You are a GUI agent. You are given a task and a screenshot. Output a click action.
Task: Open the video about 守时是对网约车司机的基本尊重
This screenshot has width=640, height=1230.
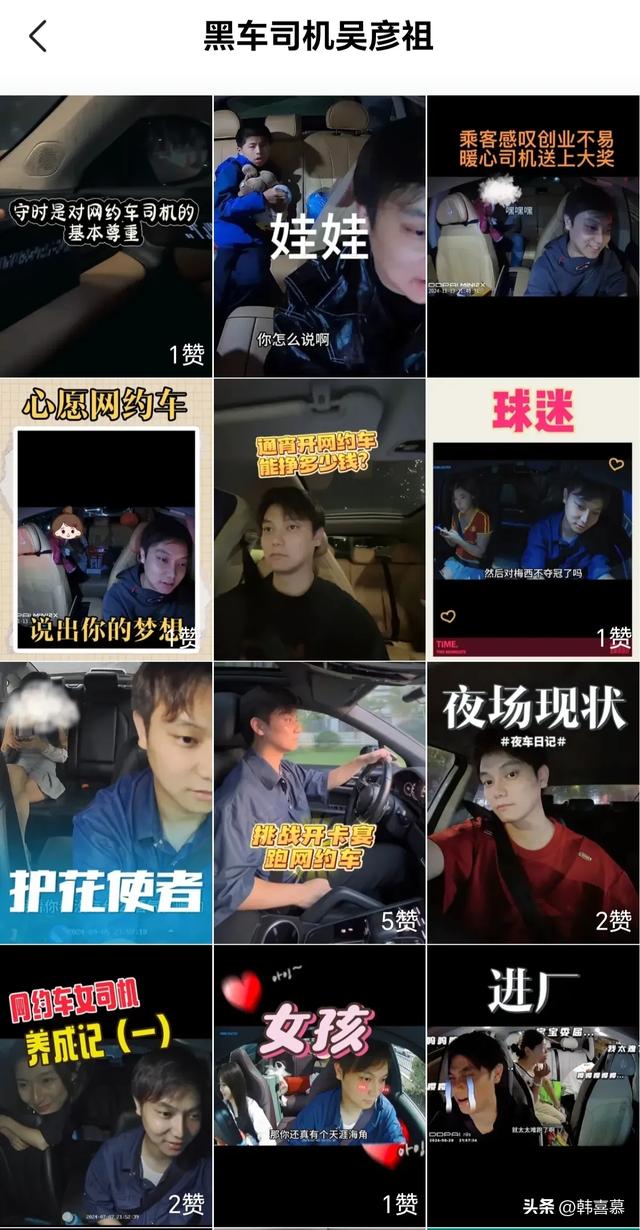tap(106, 236)
